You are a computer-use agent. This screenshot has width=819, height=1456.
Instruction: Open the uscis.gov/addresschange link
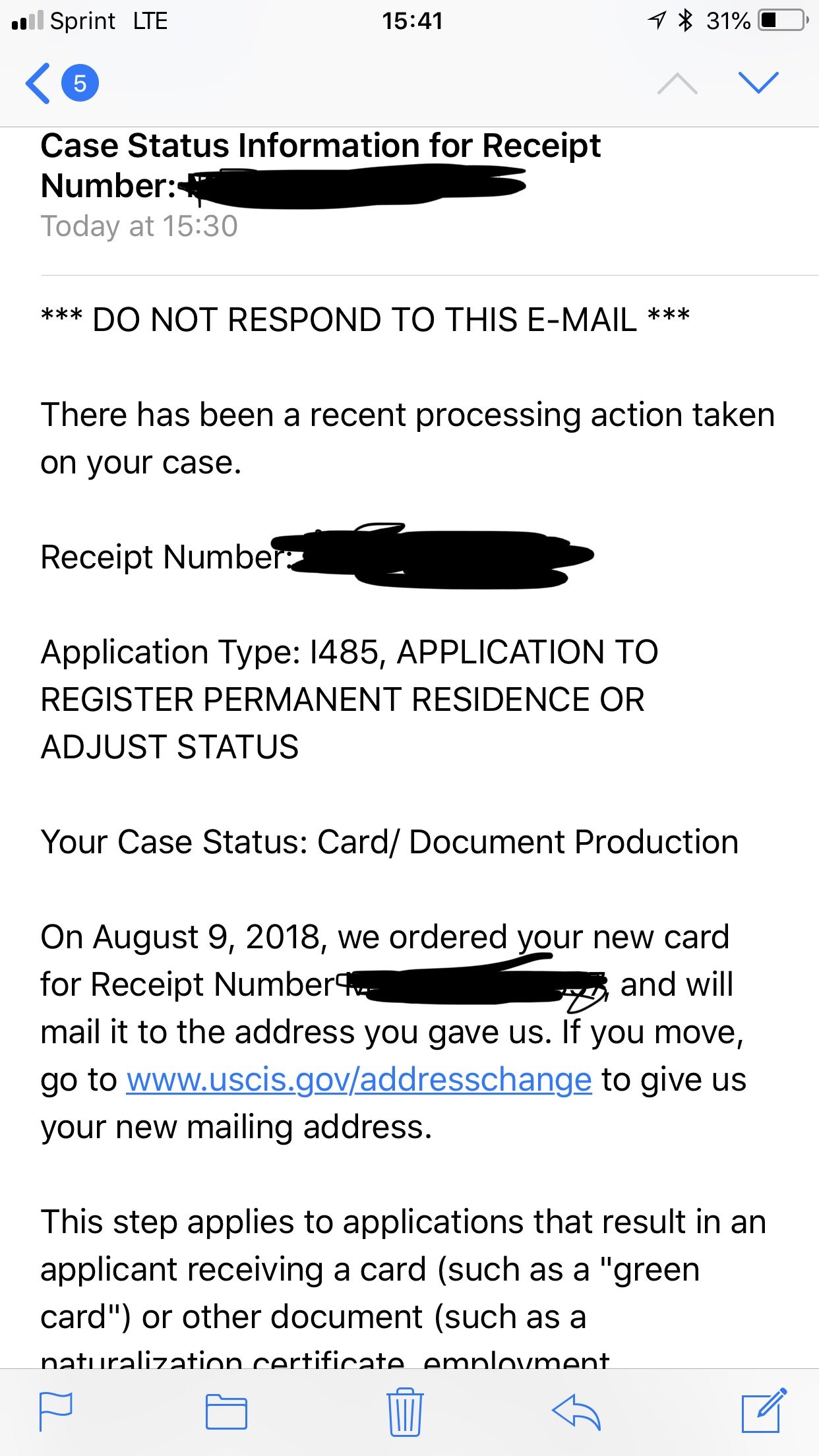pos(359,1079)
